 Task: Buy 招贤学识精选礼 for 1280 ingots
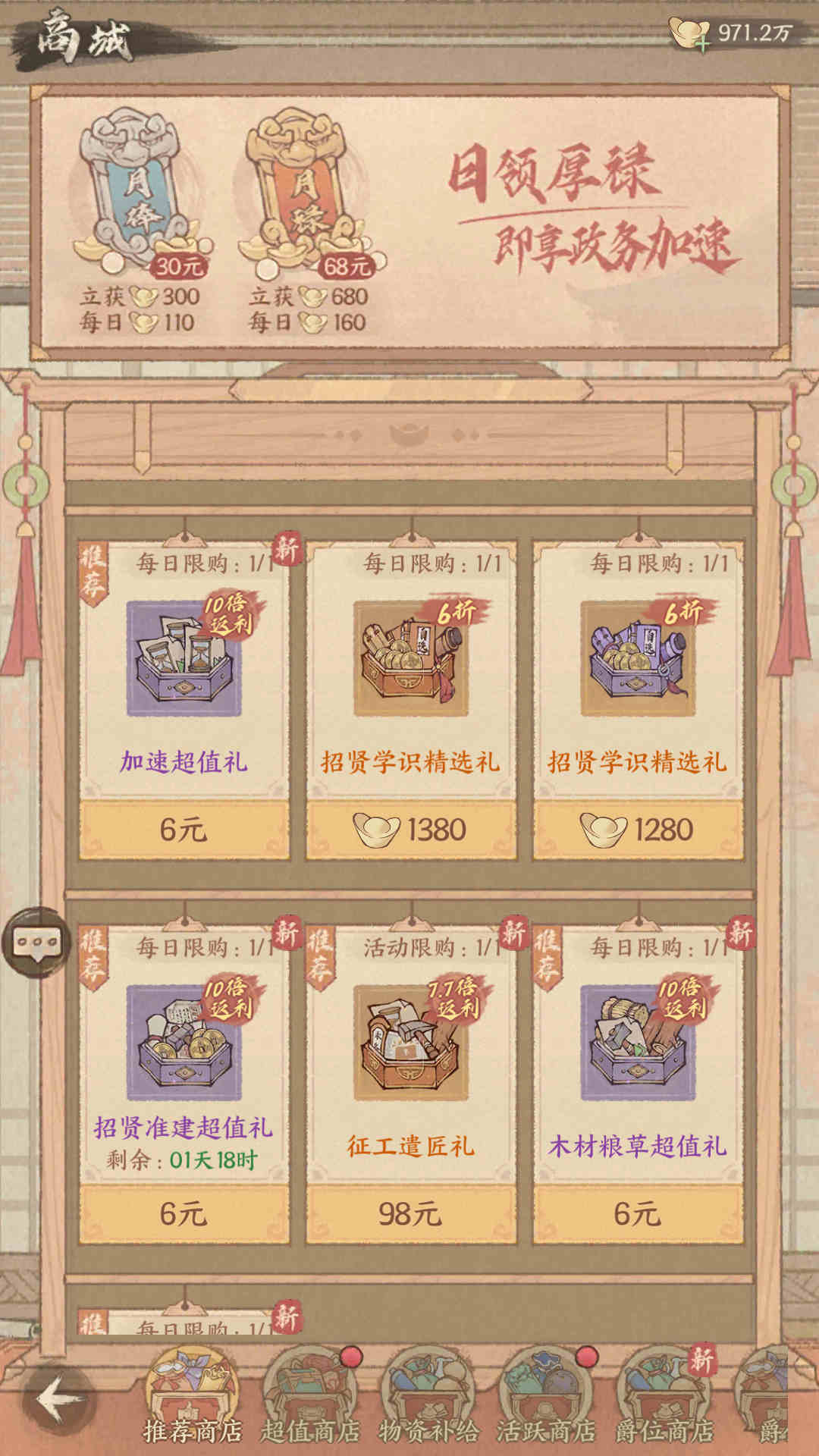click(x=638, y=830)
